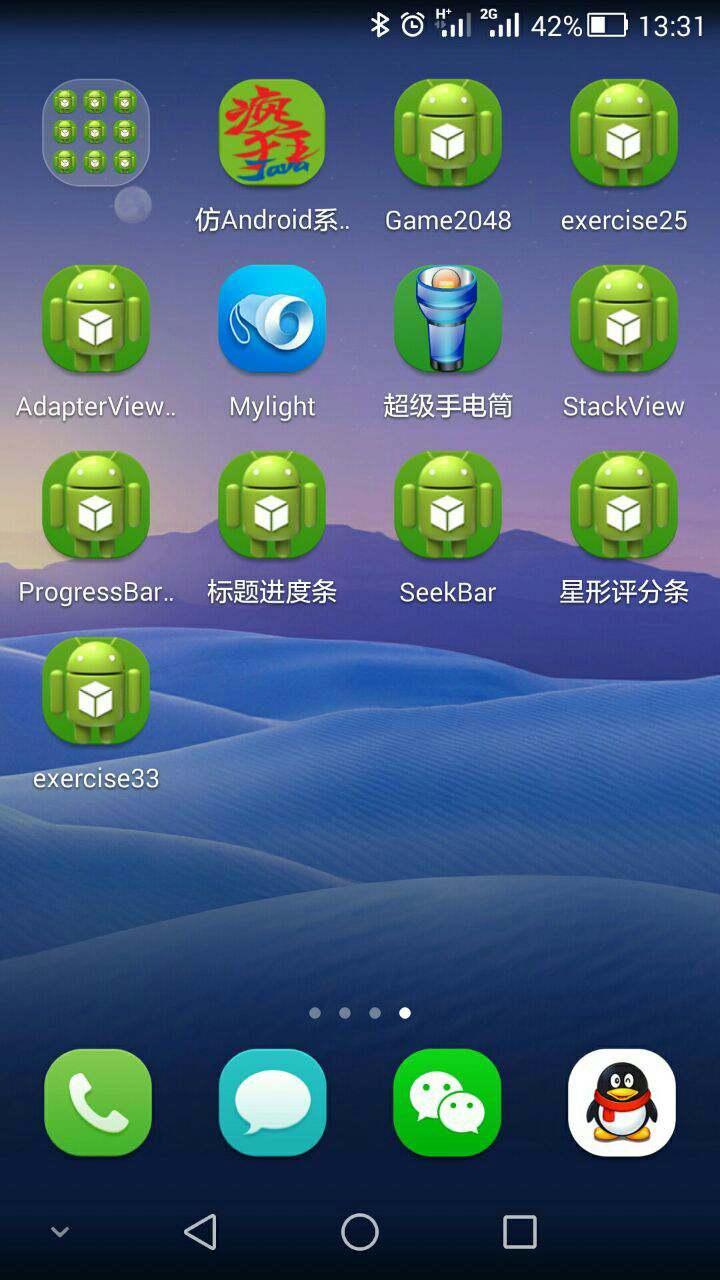Open the SeekBar app
Viewport: 720px width, 1280px height.
(x=447, y=505)
